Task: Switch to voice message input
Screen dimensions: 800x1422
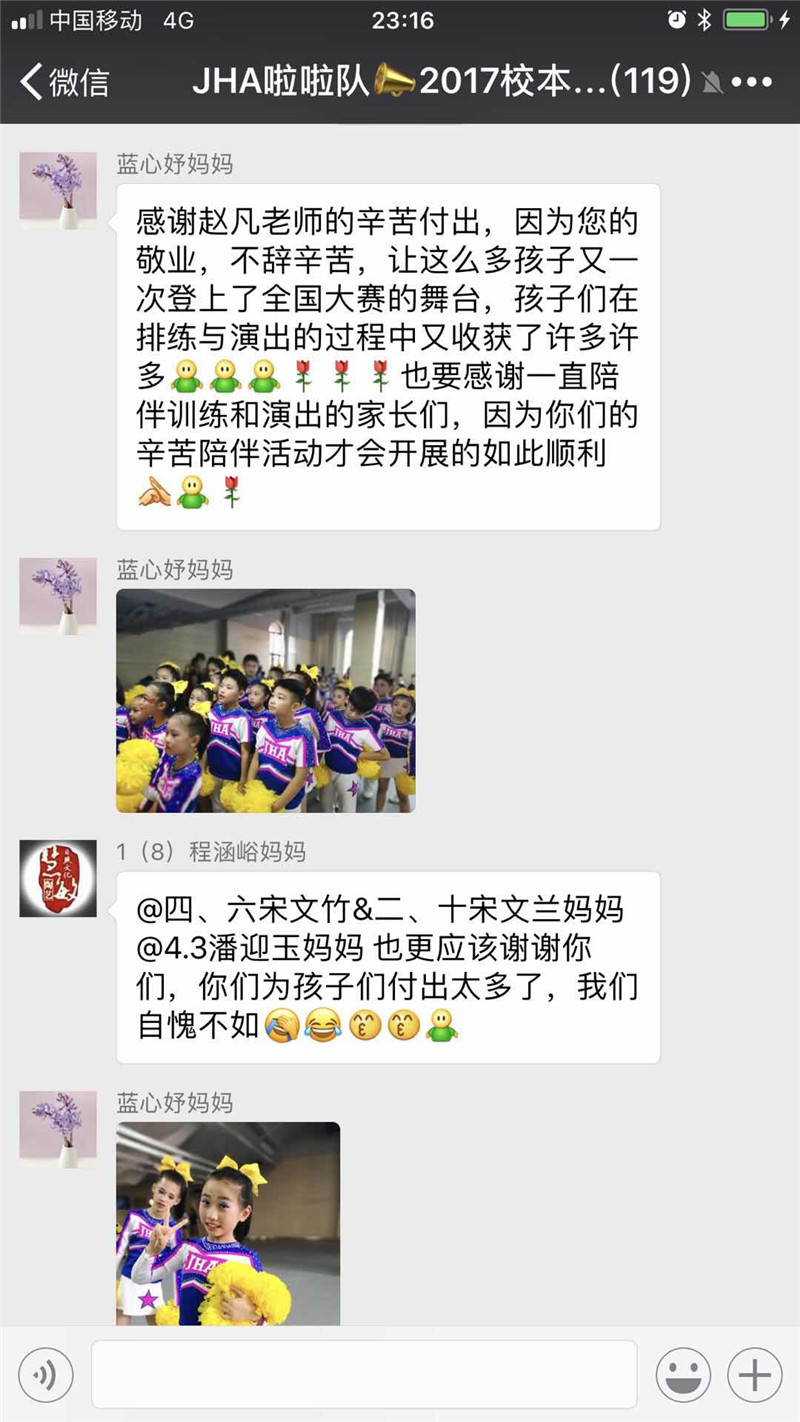Action: pyautogui.click(x=45, y=1375)
